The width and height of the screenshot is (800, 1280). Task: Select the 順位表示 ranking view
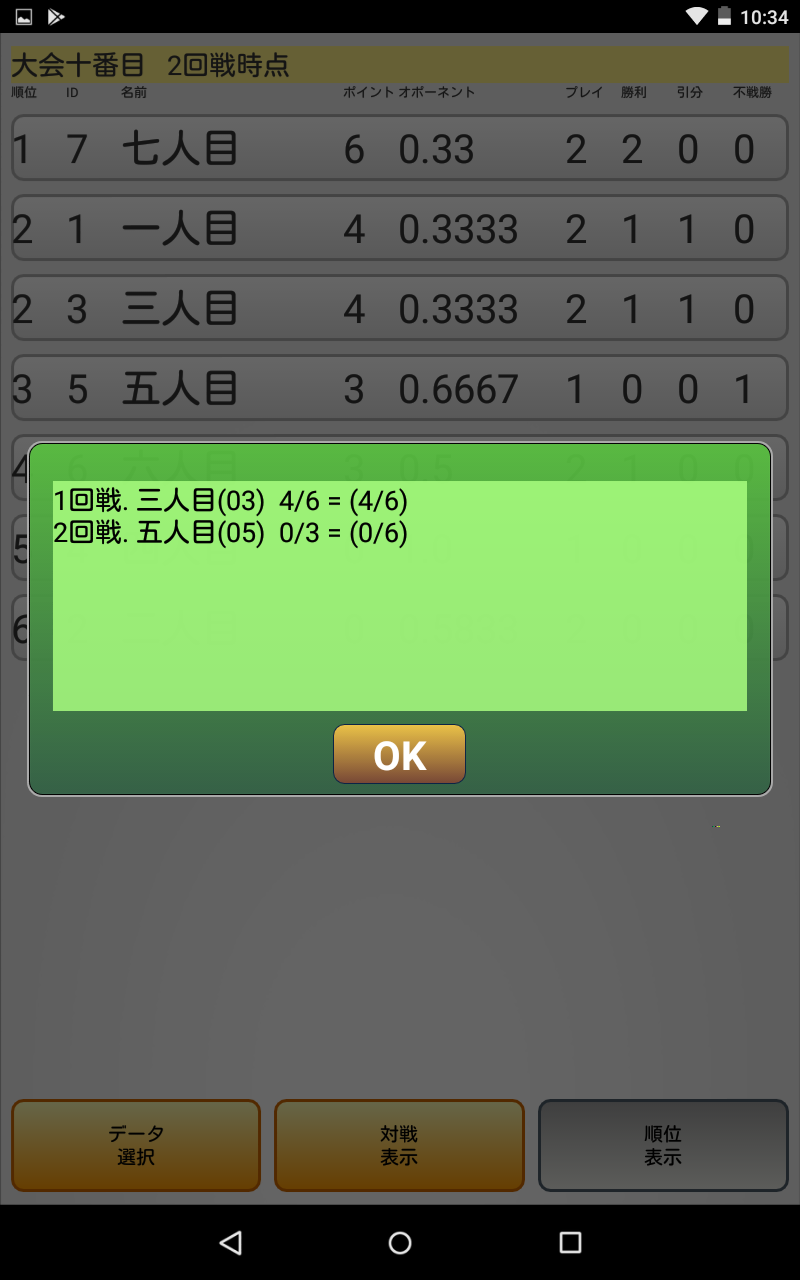tap(663, 1146)
